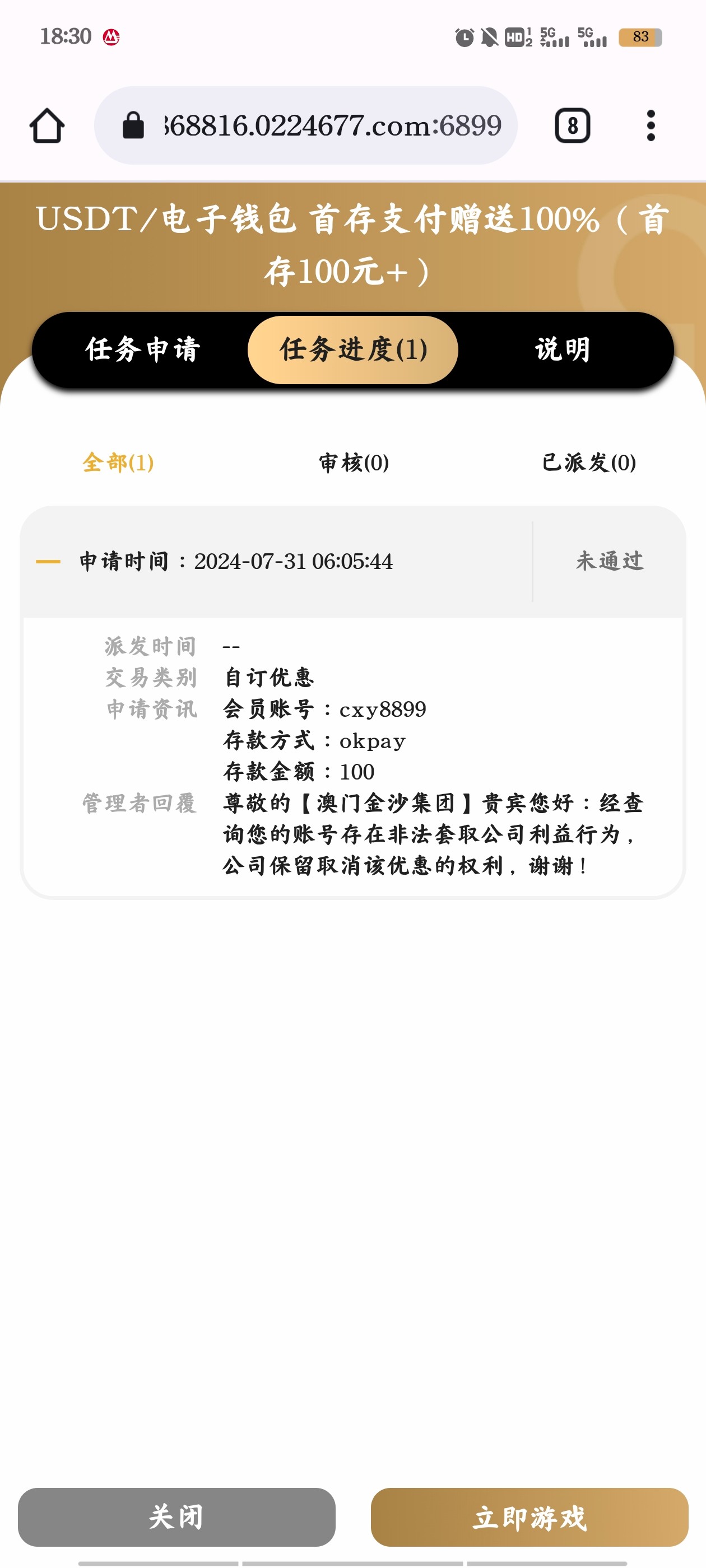Select the 任务进度(1) tab
The image size is (706, 1568).
tap(352, 349)
